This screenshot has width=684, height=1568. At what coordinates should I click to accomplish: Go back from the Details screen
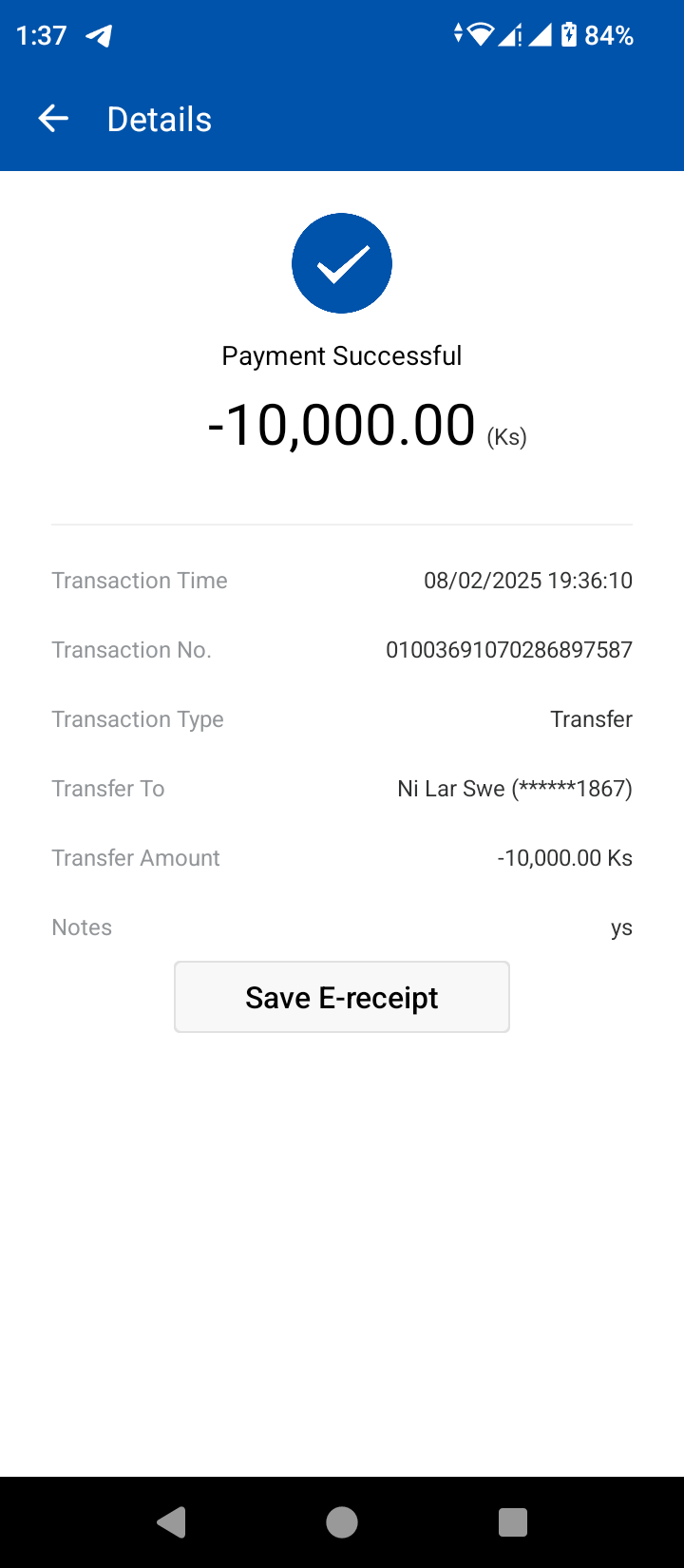[53, 119]
